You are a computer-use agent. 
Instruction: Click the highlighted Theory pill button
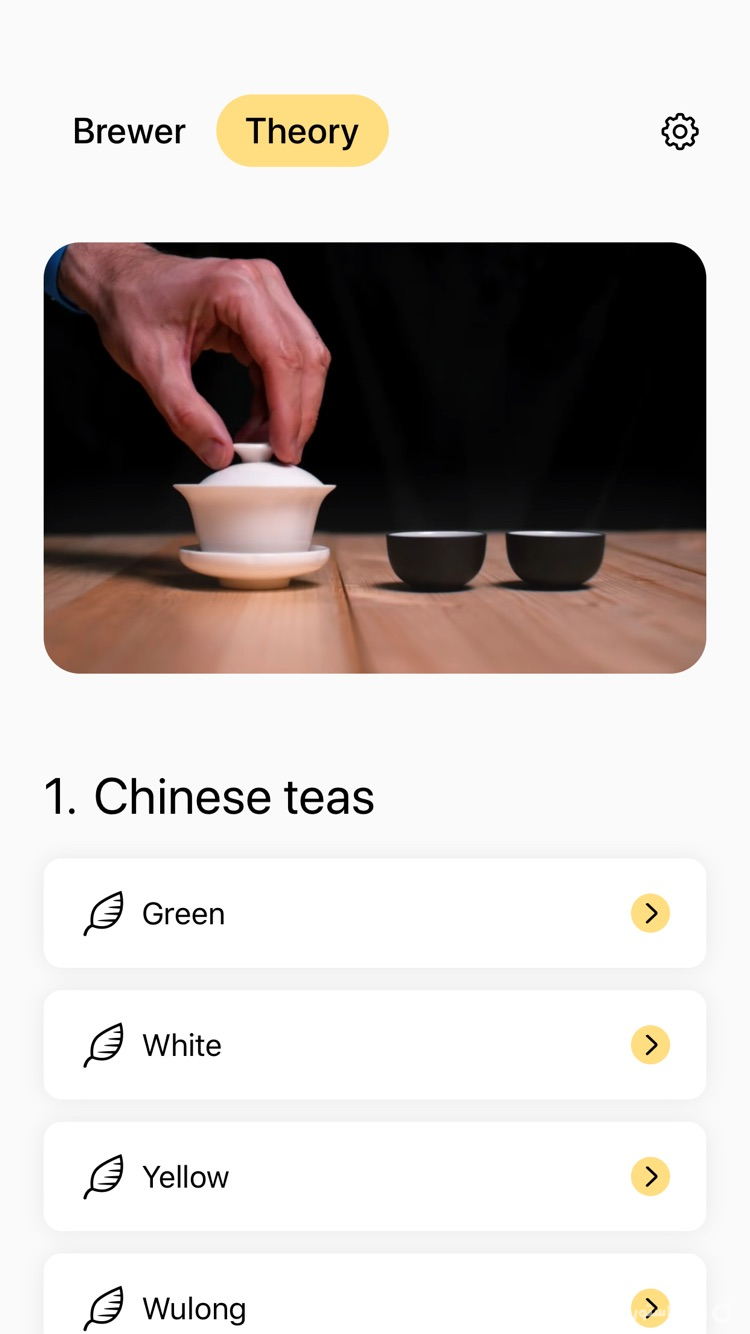[302, 130]
